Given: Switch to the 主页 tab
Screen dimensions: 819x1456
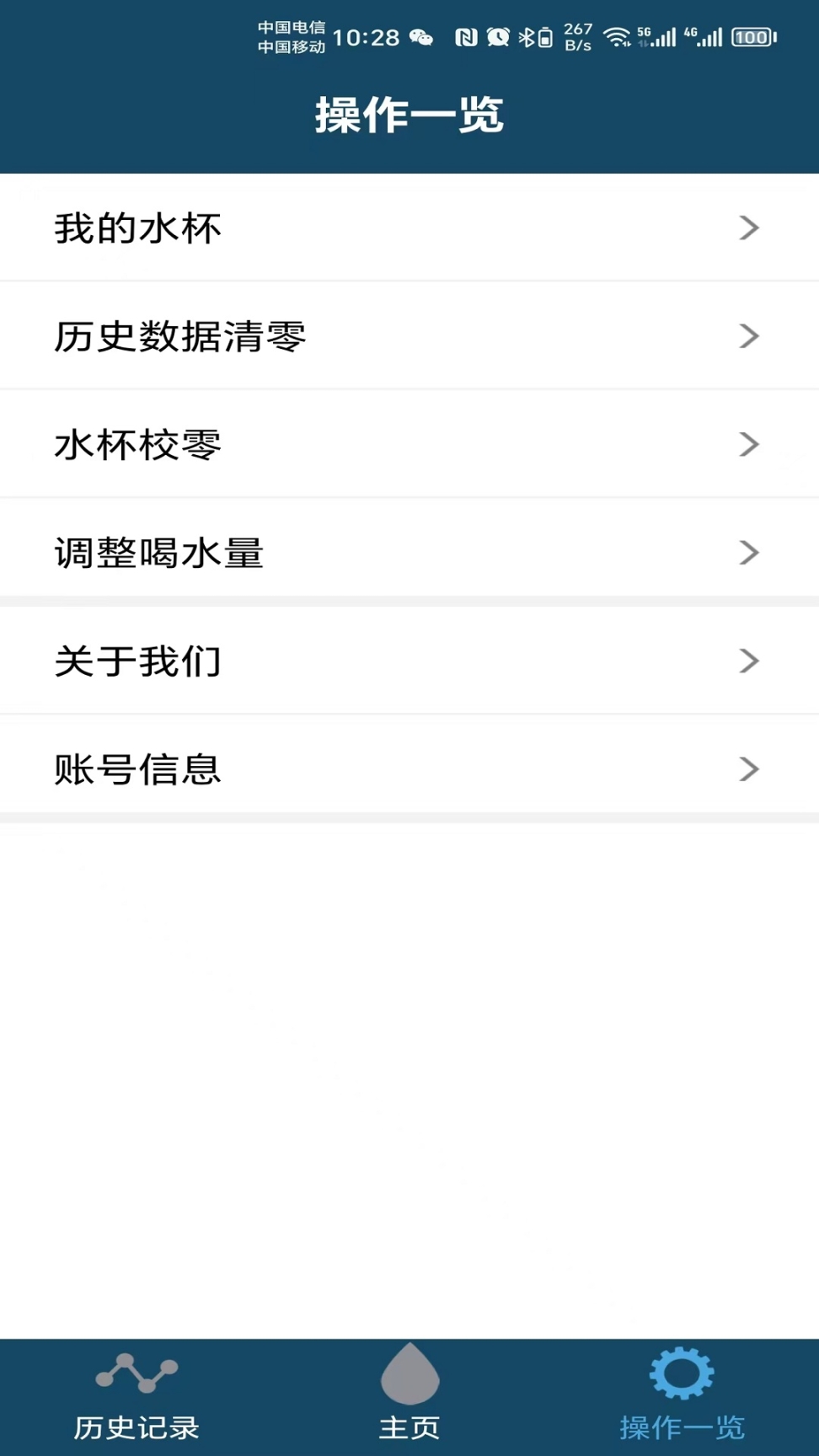Looking at the screenshot, I should (409, 1397).
